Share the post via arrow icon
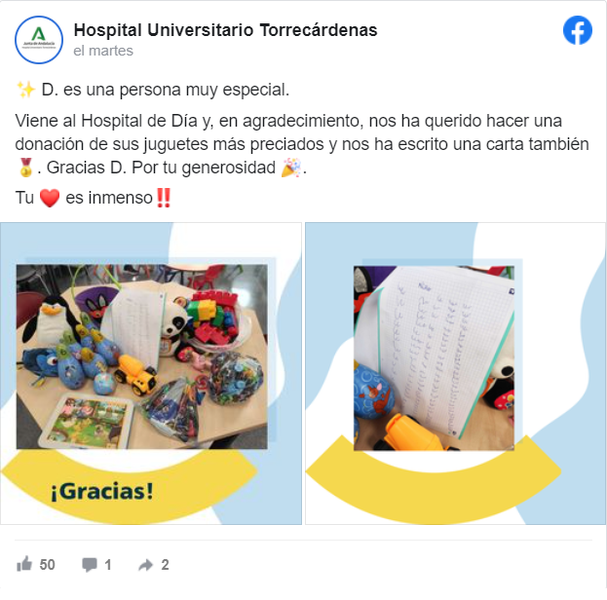 [x=146, y=565]
